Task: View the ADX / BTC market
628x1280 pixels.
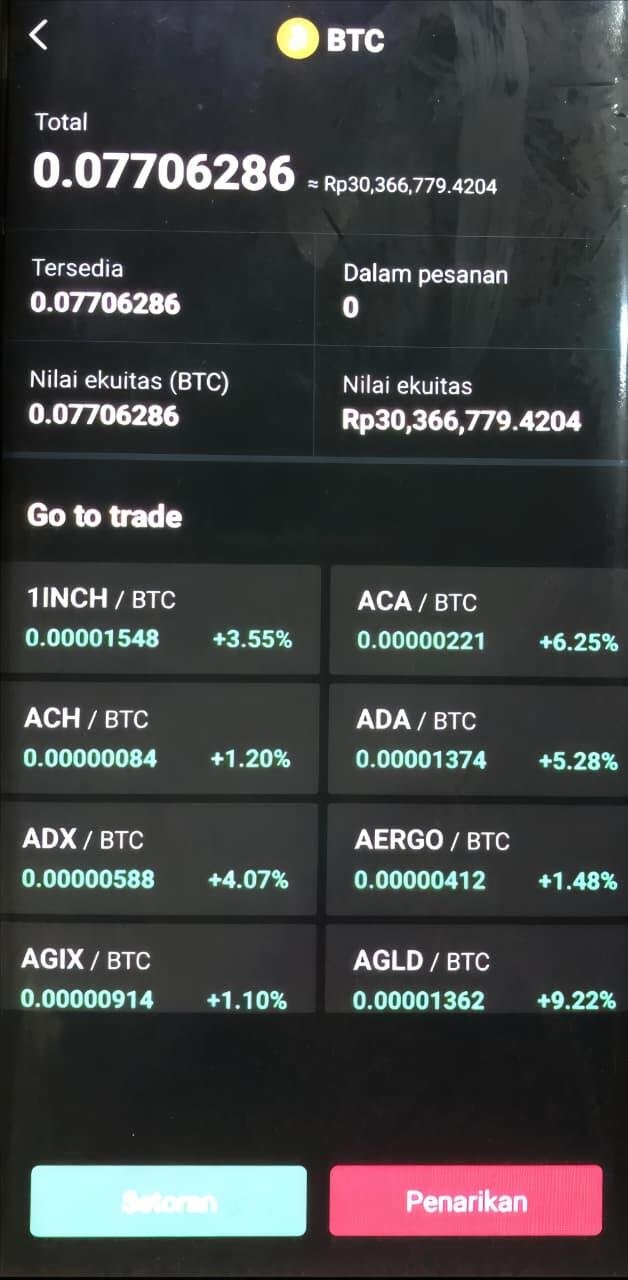Action: [x=157, y=859]
